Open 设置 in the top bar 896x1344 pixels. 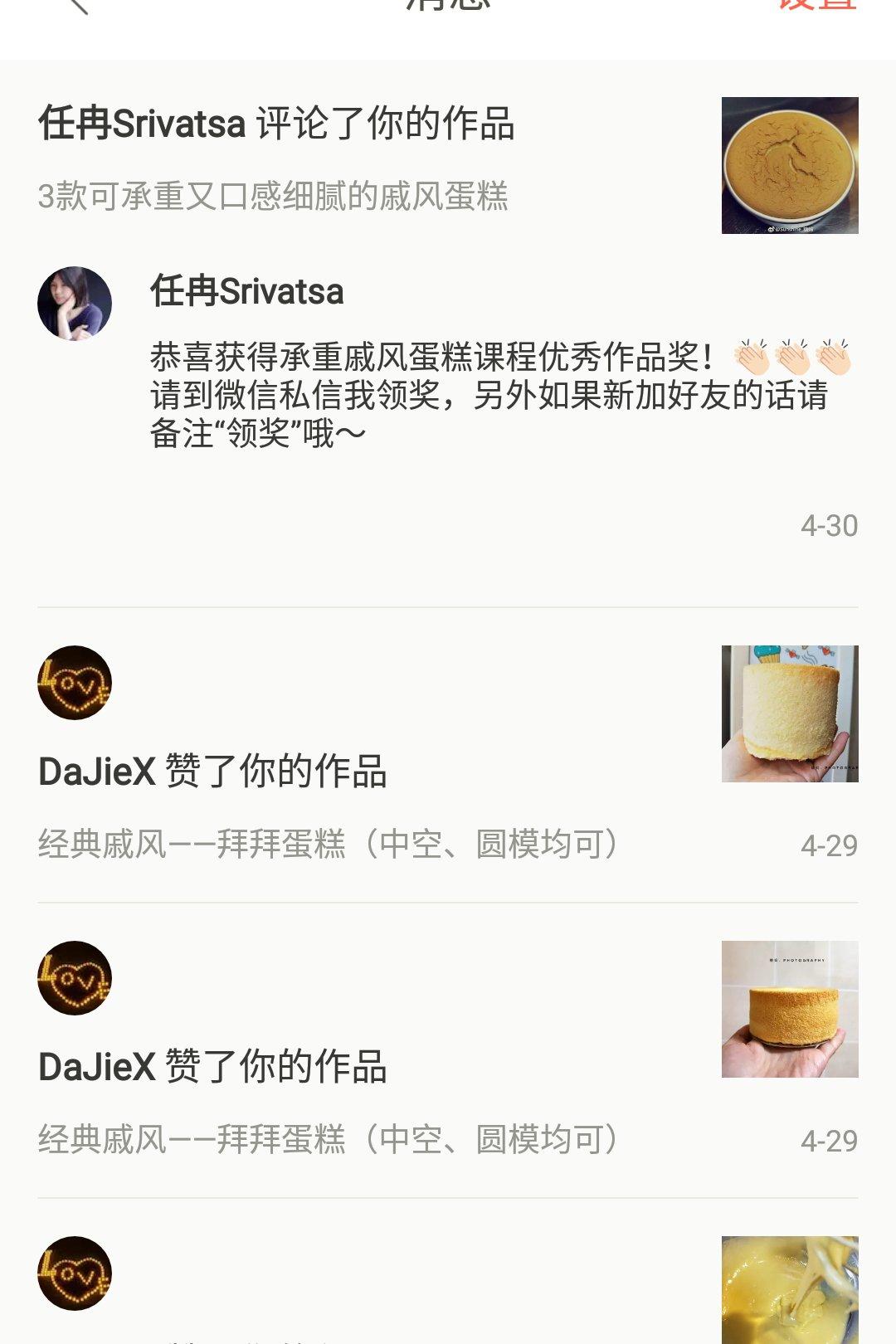[x=816, y=5]
